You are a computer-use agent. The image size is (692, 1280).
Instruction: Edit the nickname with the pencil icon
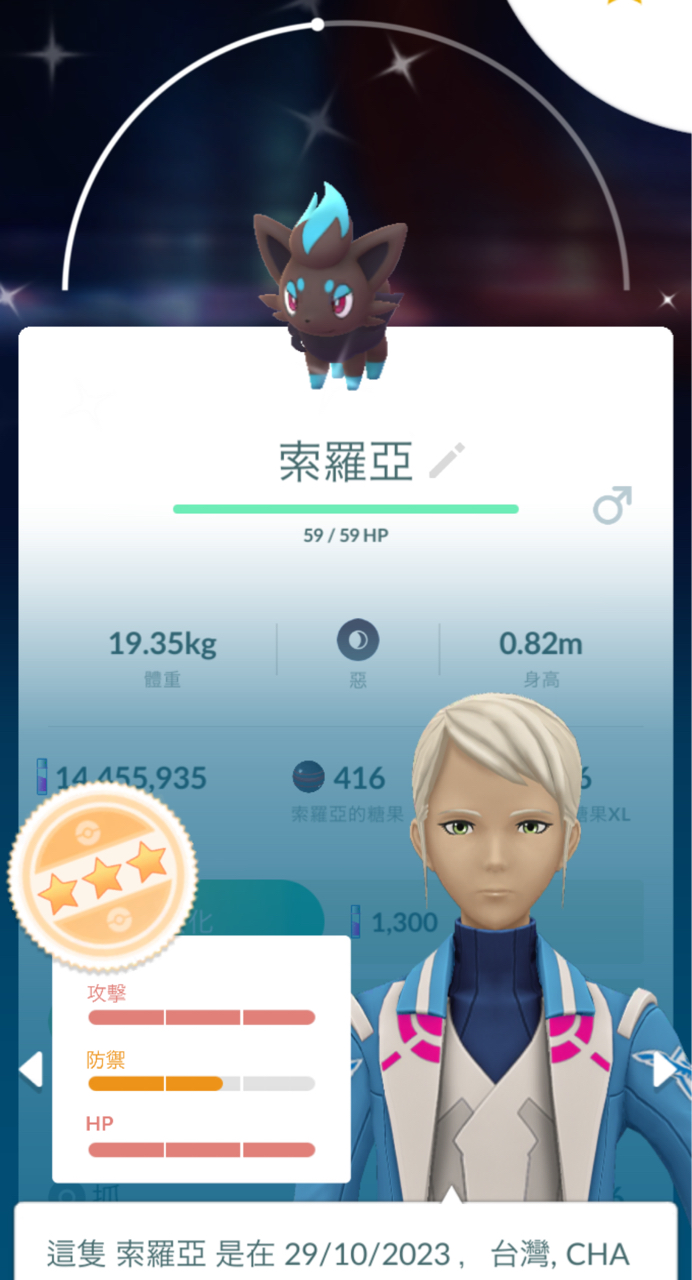[x=447, y=461]
